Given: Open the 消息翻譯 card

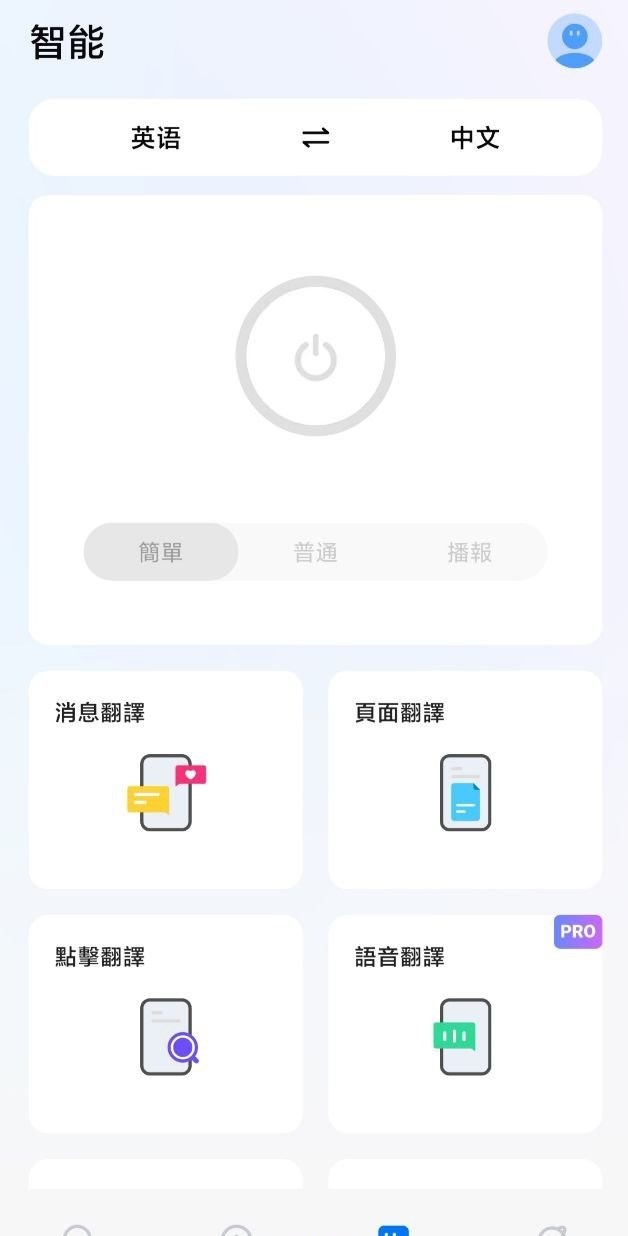Looking at the screenshot, I should point(166,780).
